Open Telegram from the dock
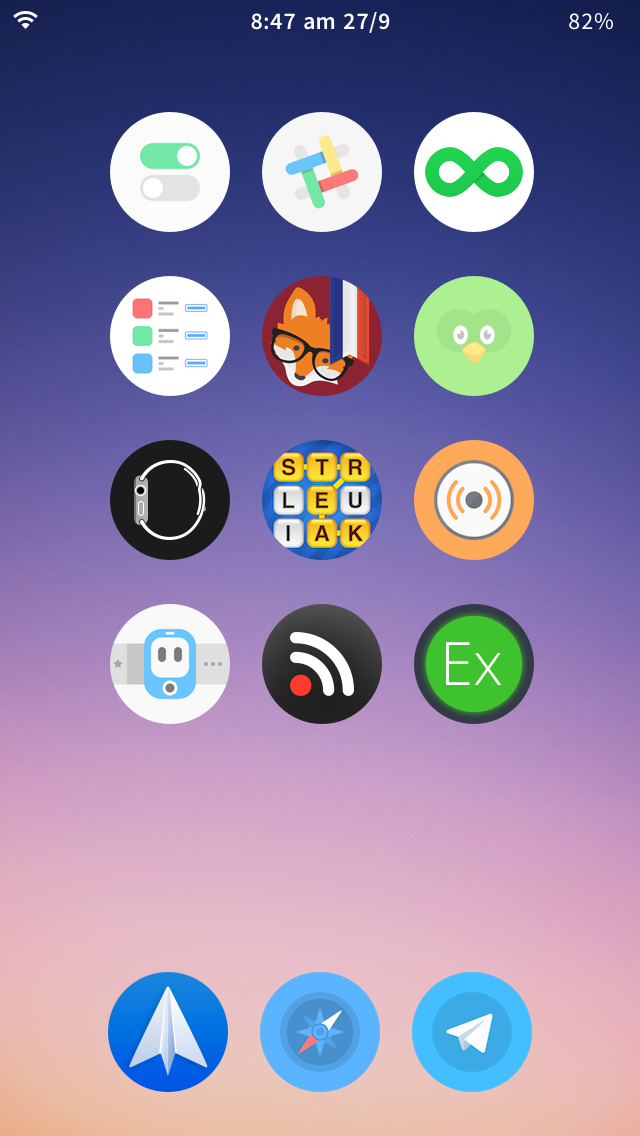The image size is (640, 1136). point(472,1032)
